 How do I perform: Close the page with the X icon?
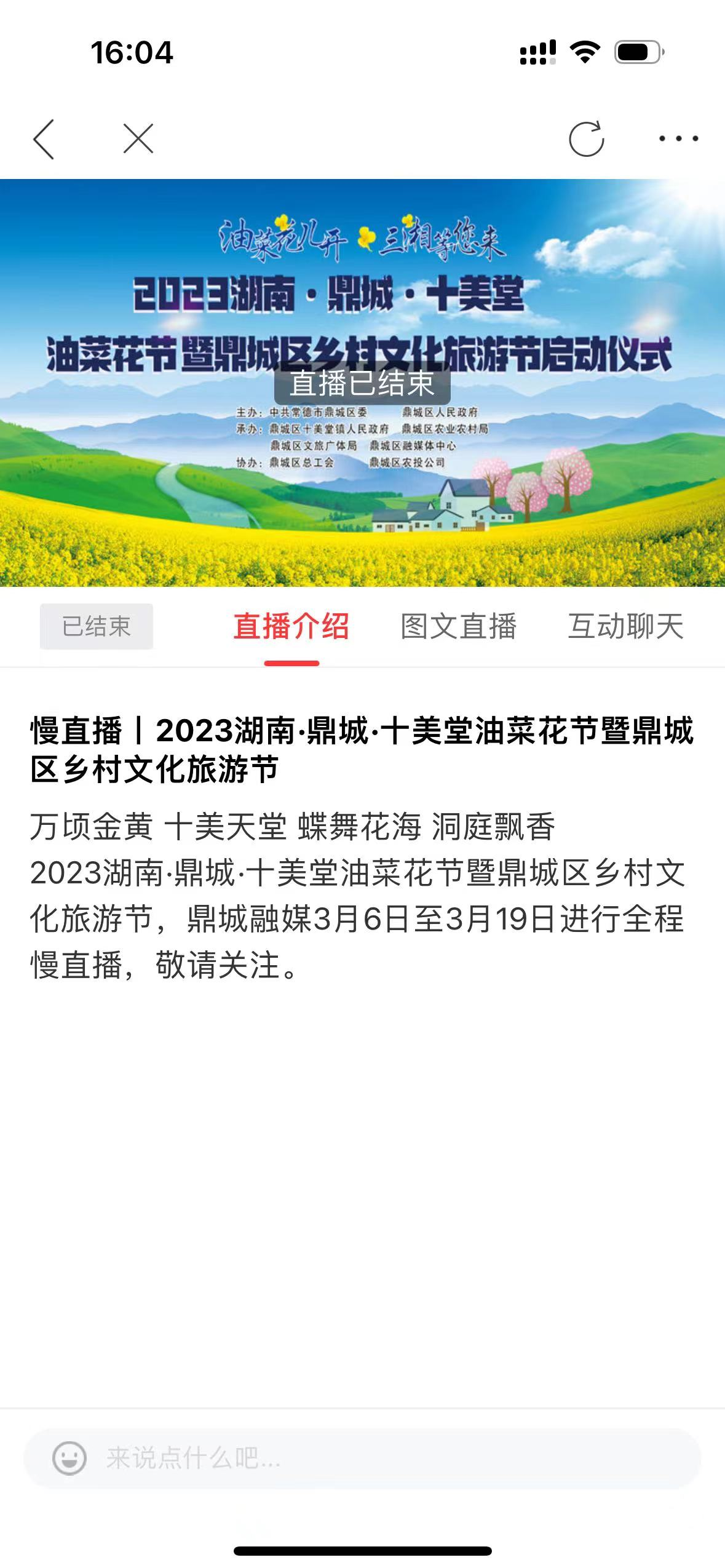pos(138,138)
